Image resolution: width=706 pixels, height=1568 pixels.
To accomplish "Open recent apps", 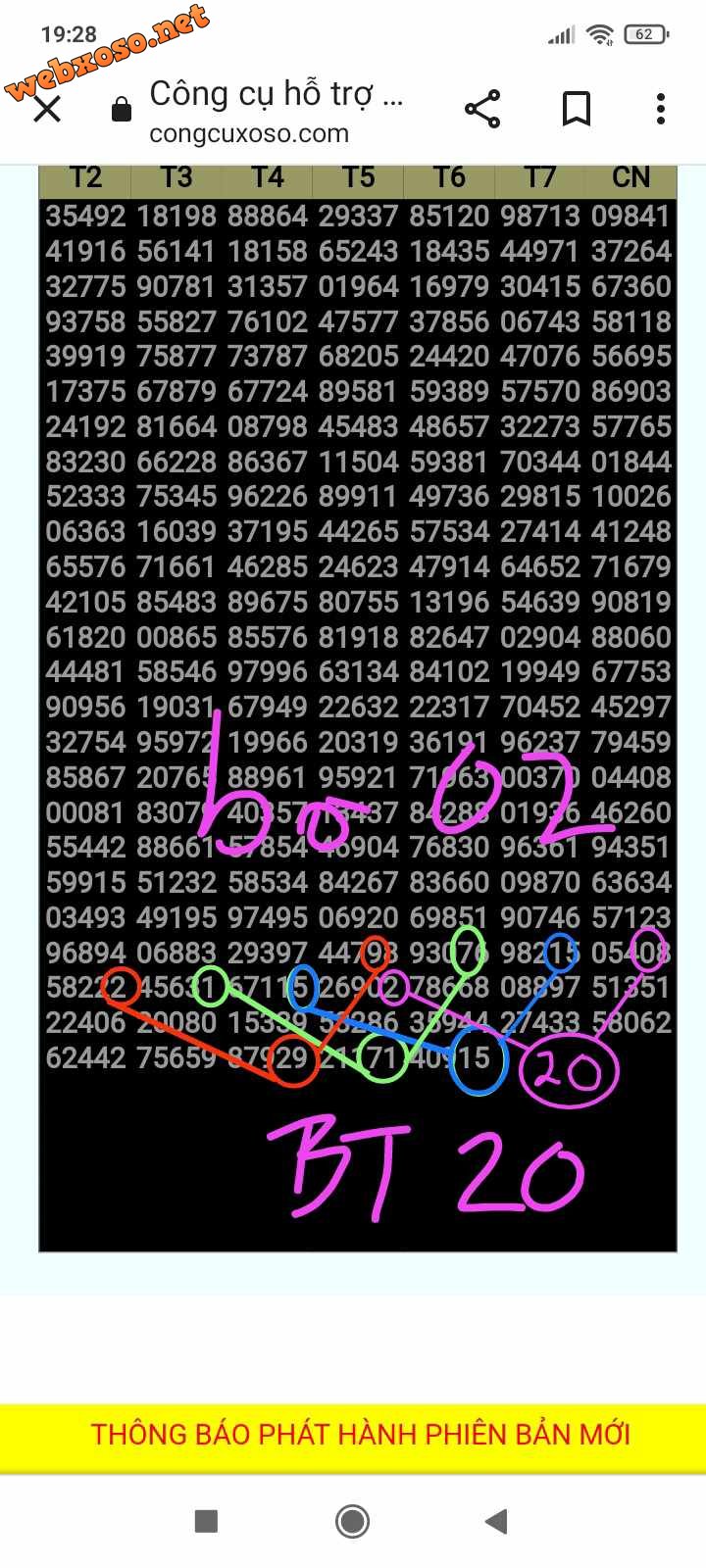I will [x=207, y=1521].
